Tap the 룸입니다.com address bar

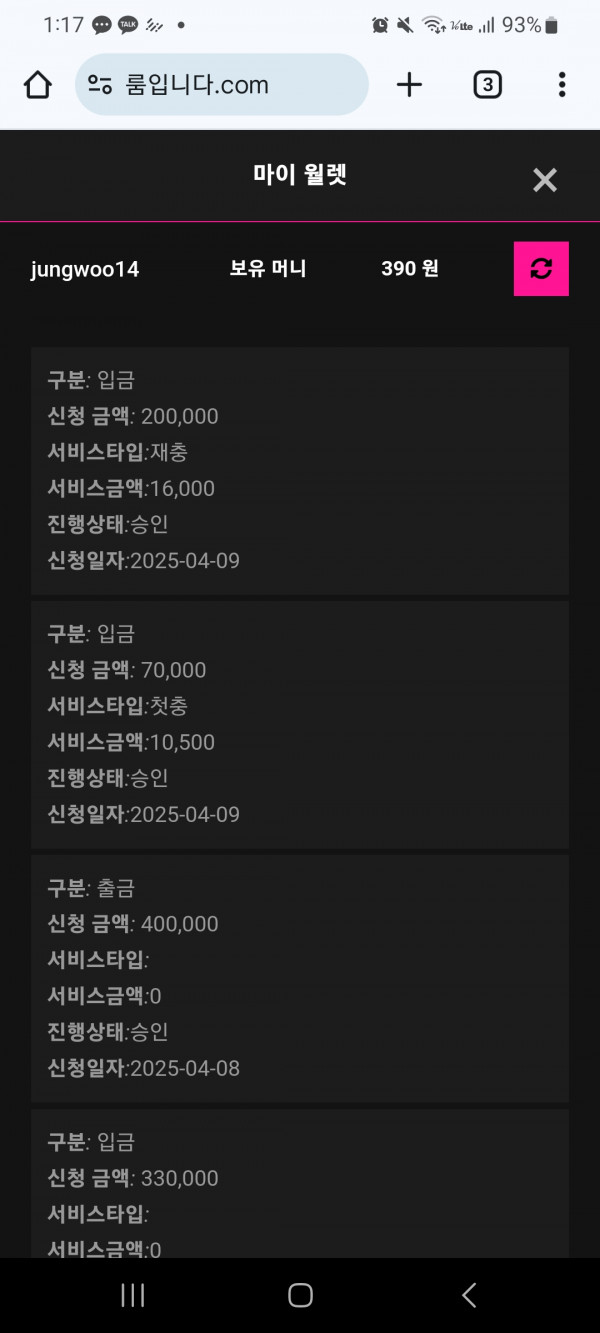pyautogui.click(x=222, y=85)
